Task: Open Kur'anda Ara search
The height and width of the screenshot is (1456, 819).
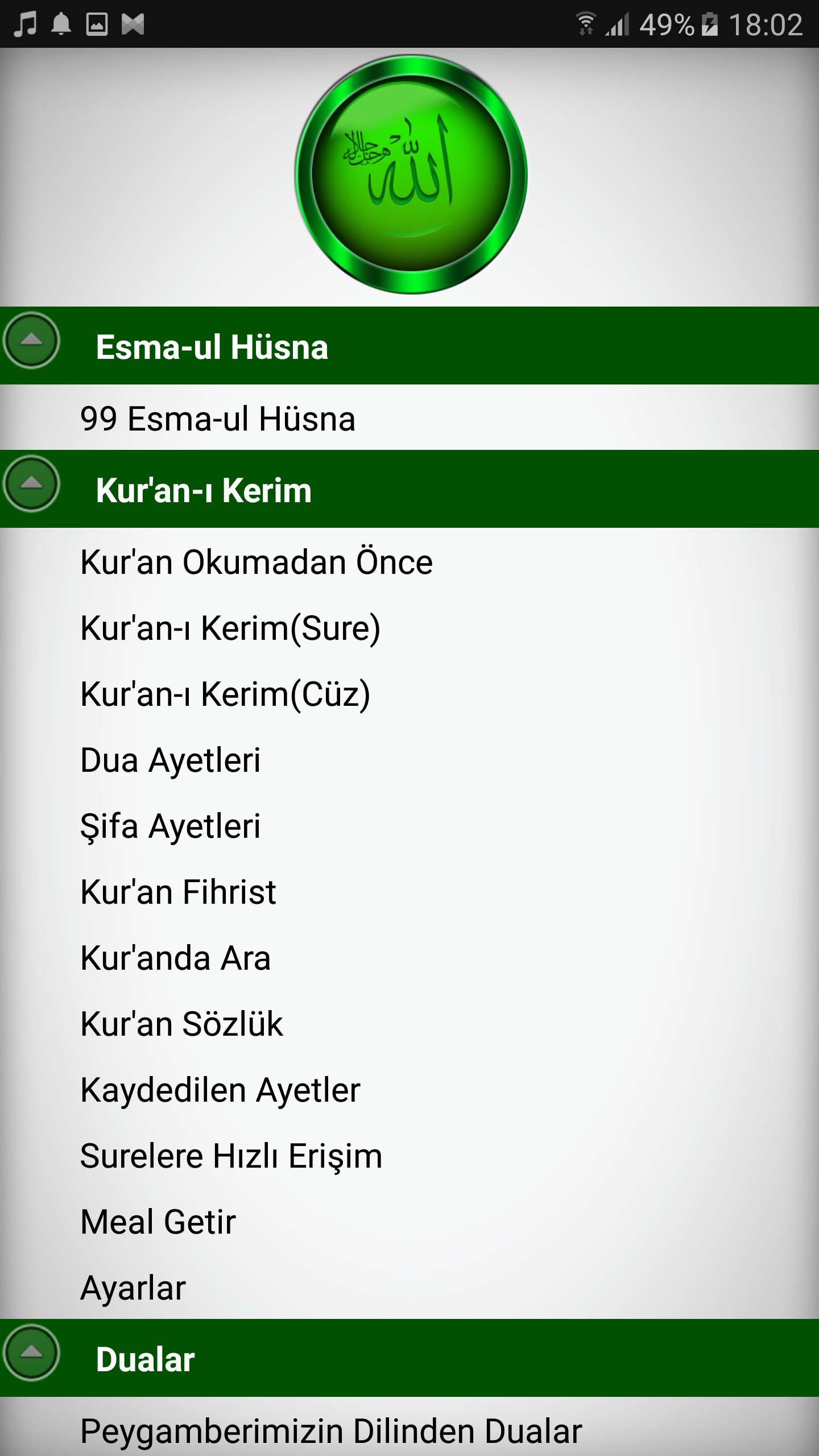Action: click(409, 957)
